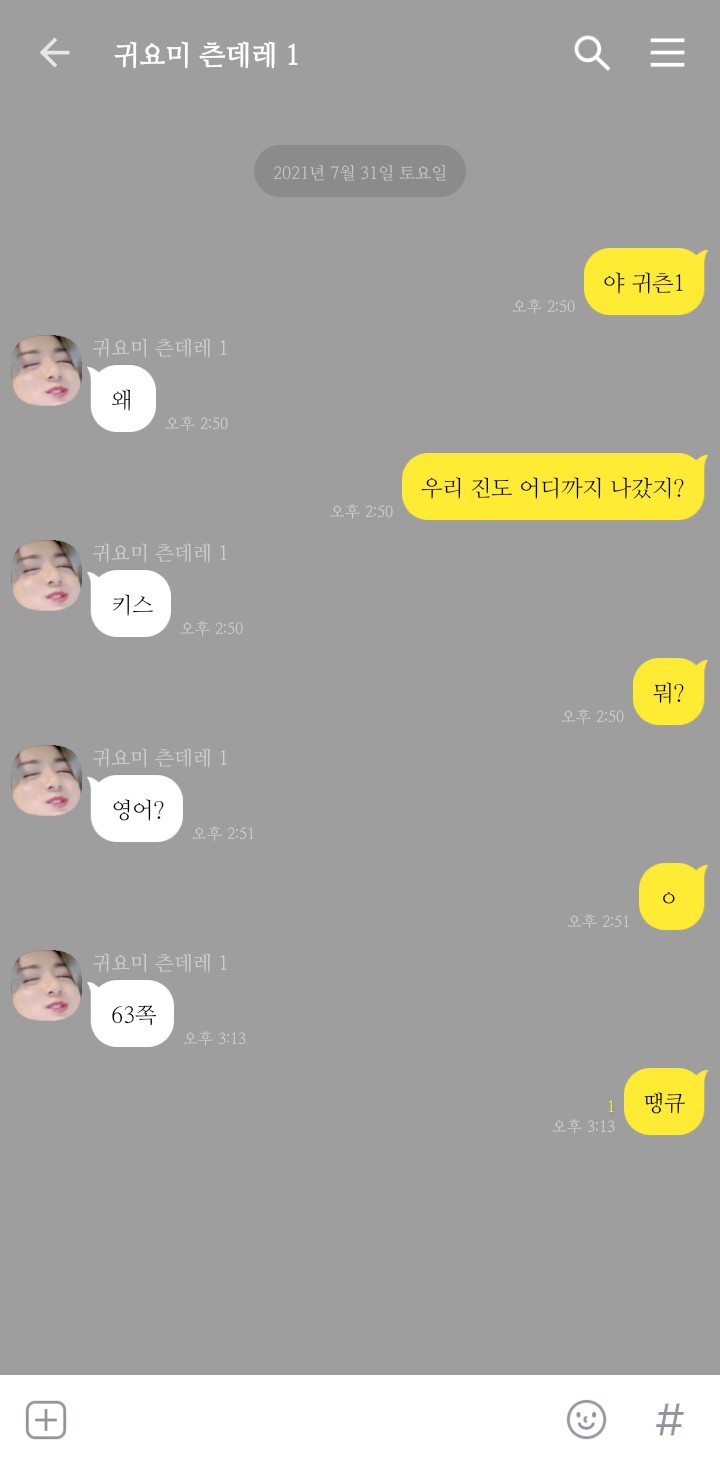Go back from the 귀요미 츤데레 1 chat
Image resolution: width=720 pixels, height=1465 pixels.
tap(55, 53)
